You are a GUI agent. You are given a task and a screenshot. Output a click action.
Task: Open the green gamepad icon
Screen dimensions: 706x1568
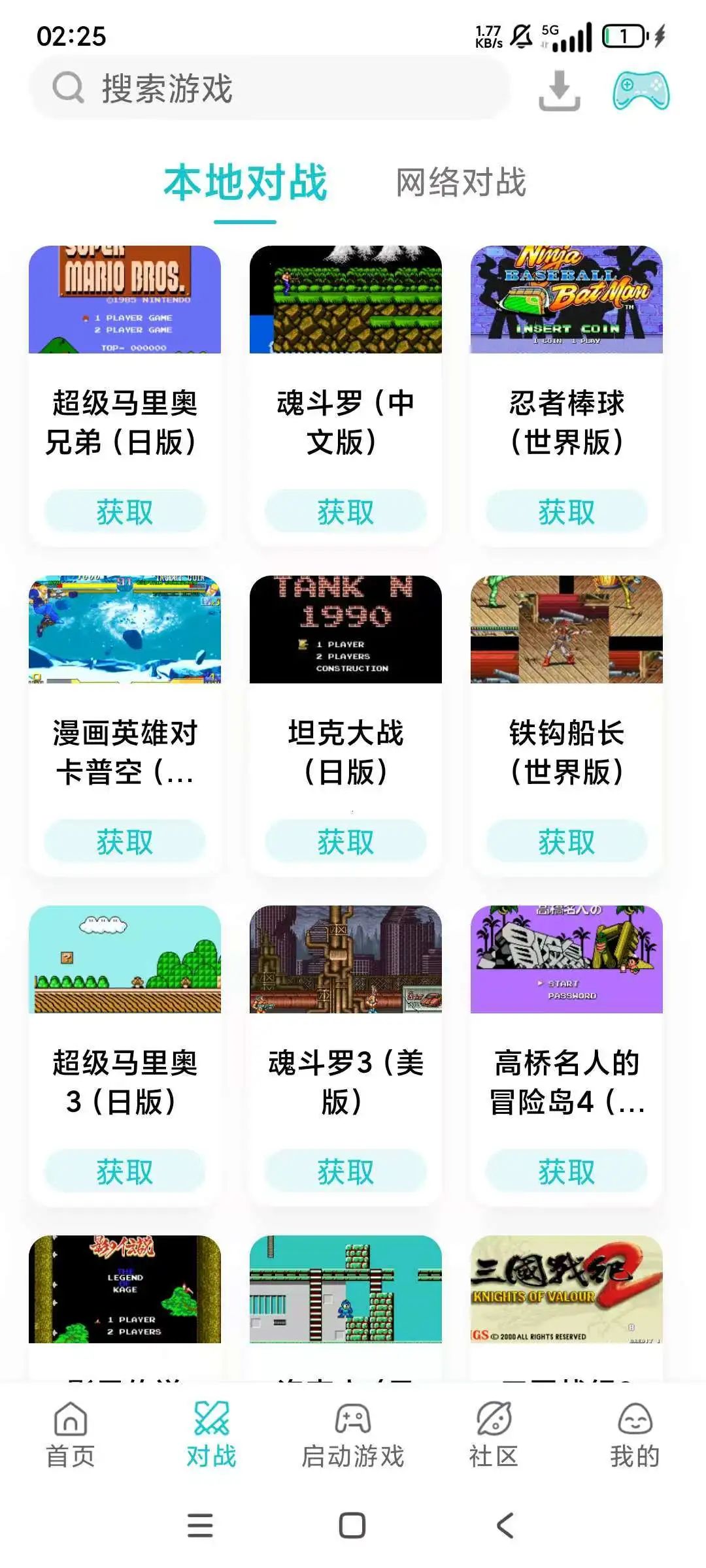(x=641, y=90)
